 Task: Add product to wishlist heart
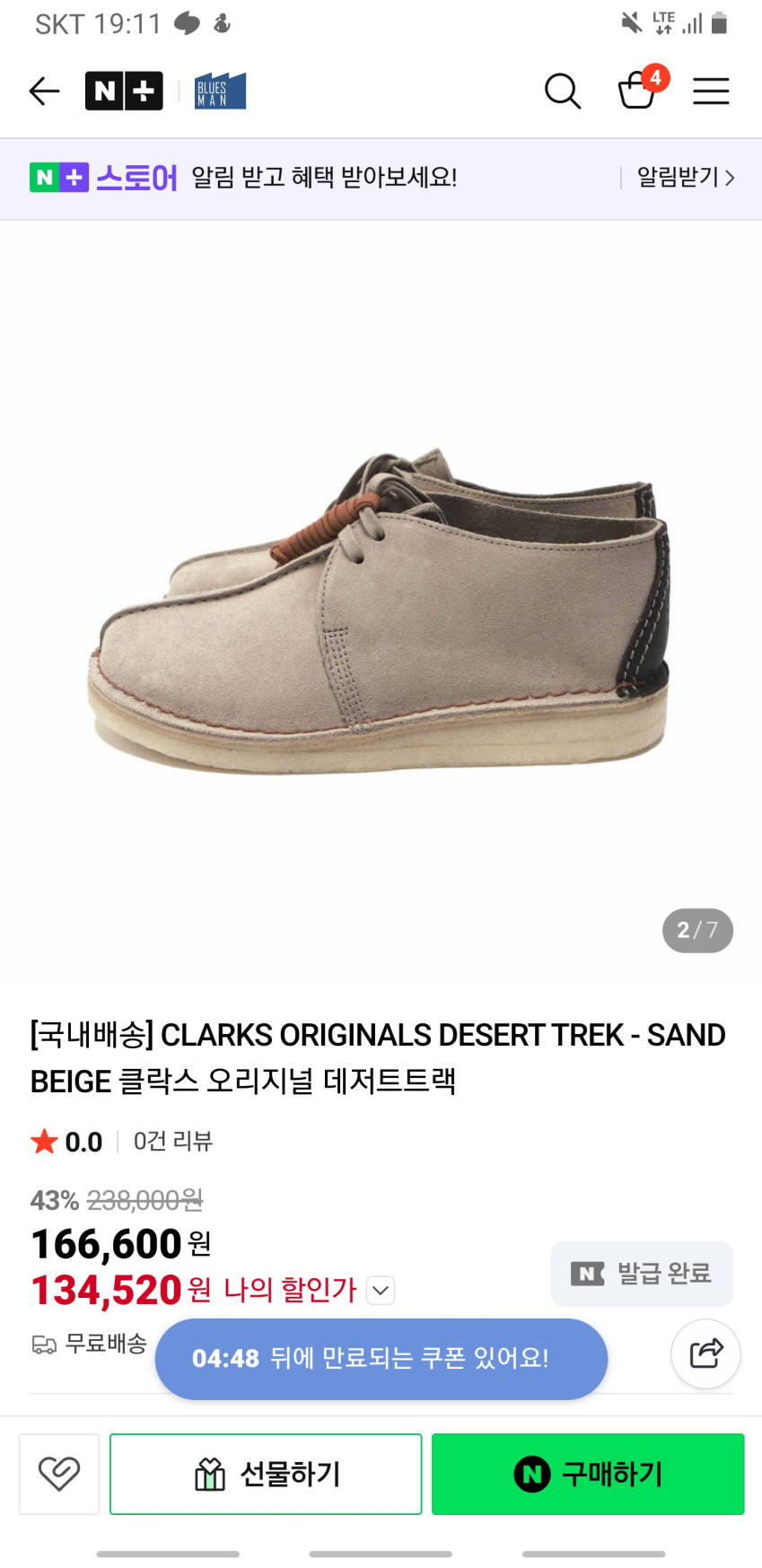pos(59,1474)
